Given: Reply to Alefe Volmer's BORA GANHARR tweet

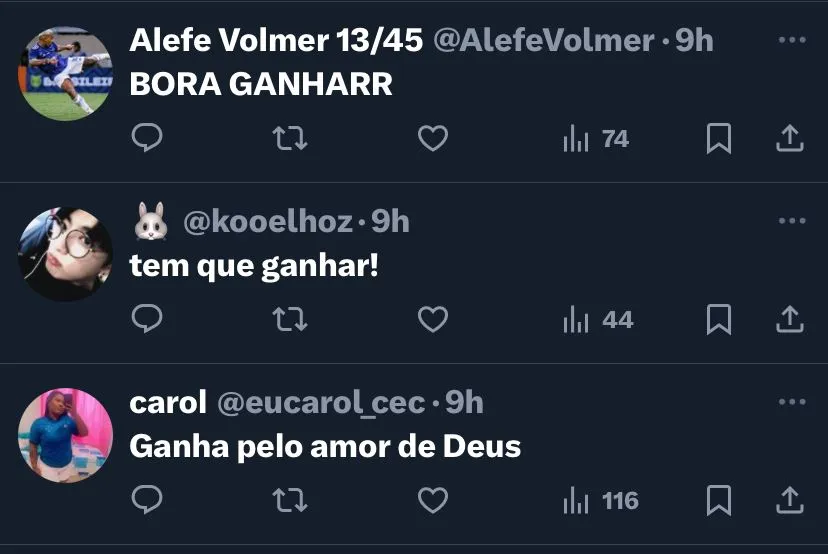Looking at the screenshot, I should tap(147, 138).
